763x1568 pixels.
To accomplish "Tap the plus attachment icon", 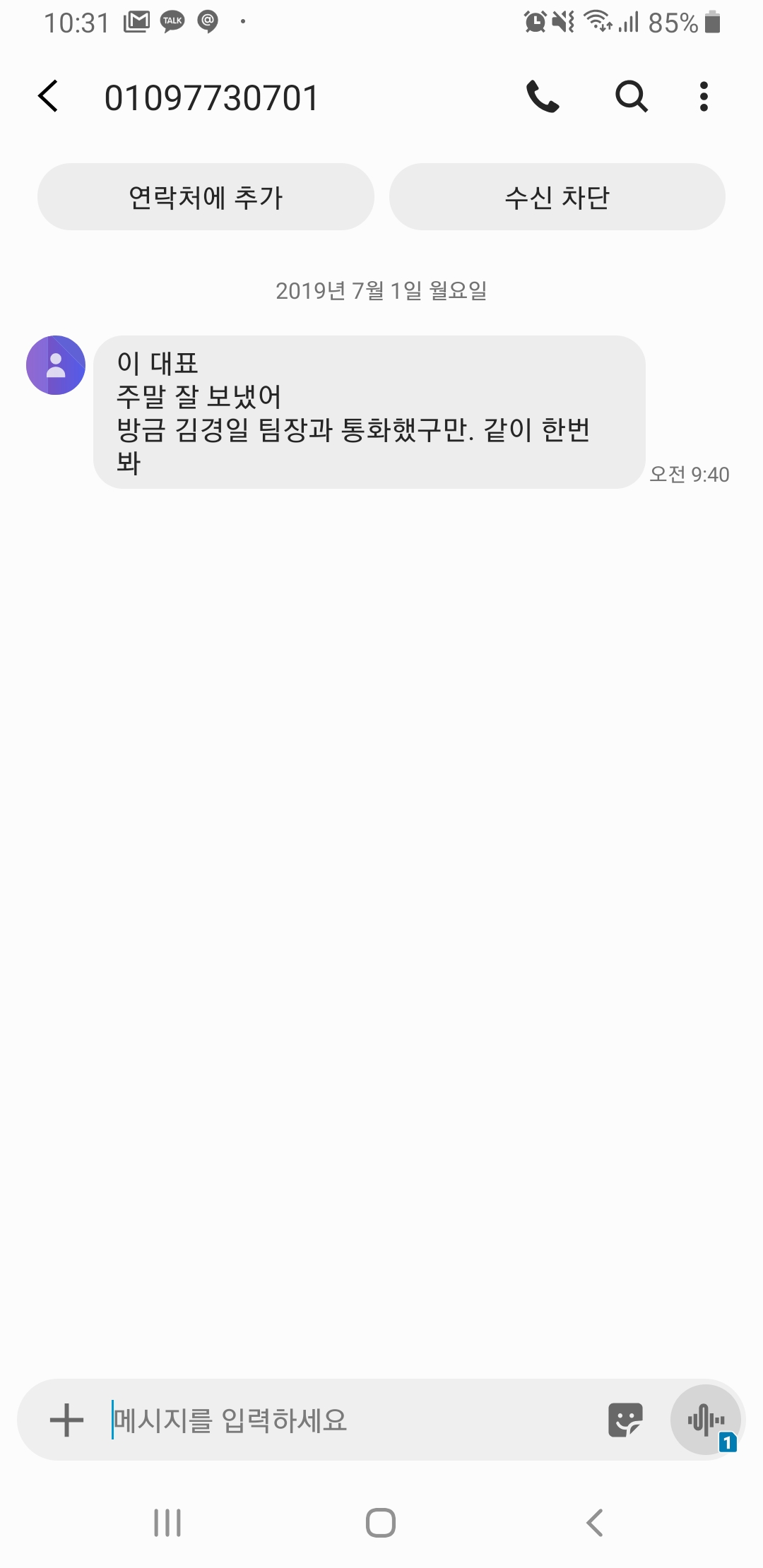I will [x=67, y=1420].
